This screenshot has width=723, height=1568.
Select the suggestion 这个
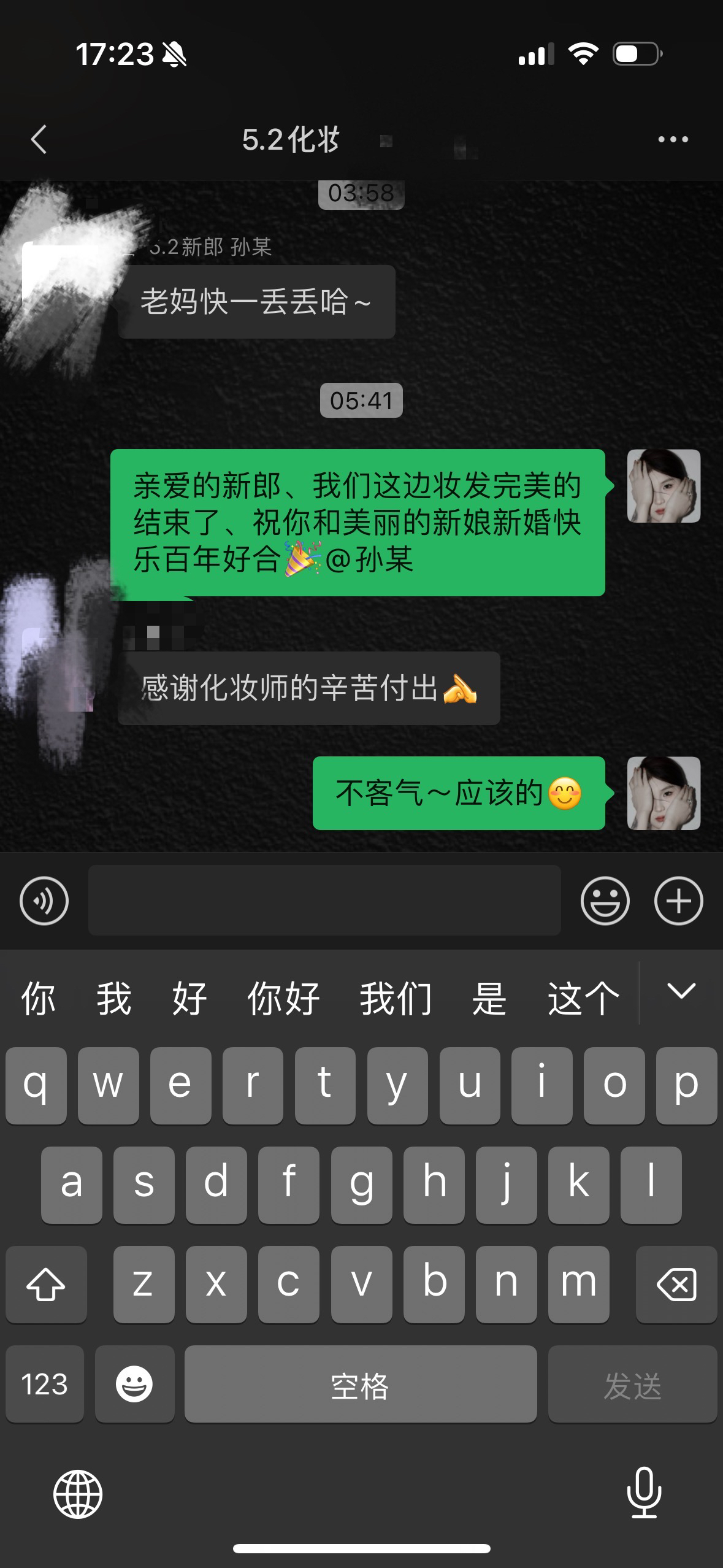pyautogui.click(x=583, y=998)
